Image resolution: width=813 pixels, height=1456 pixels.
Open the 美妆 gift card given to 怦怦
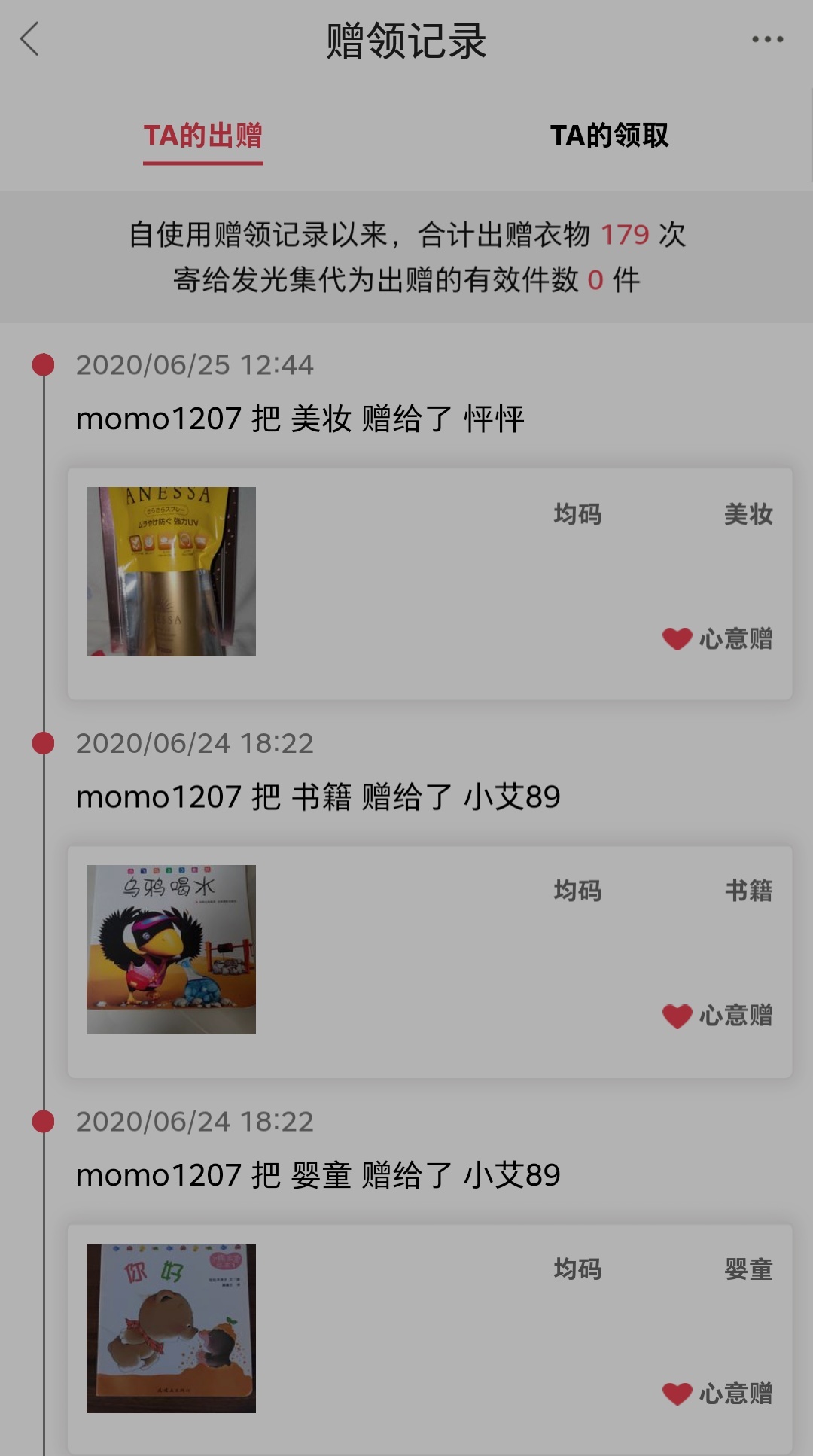(x=429, y=583)
